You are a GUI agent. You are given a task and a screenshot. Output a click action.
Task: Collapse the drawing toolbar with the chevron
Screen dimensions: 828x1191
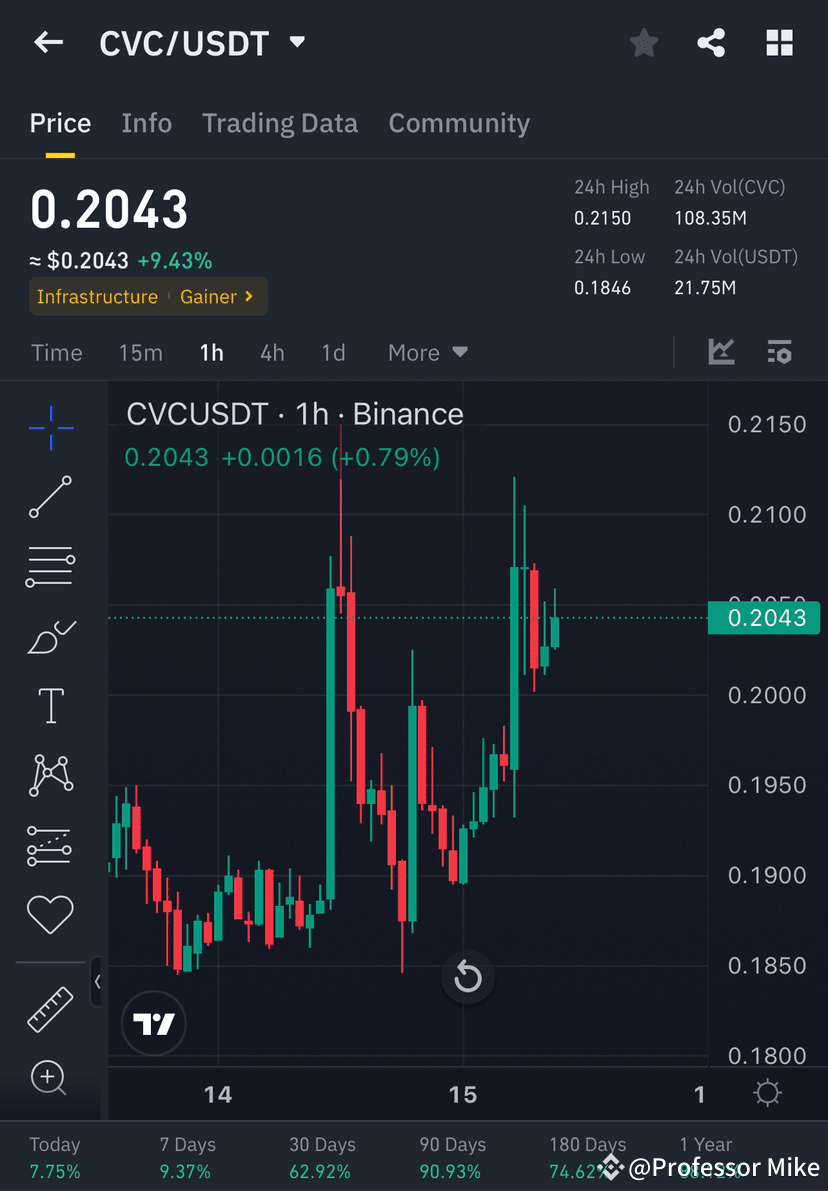(x=98, y=982)
